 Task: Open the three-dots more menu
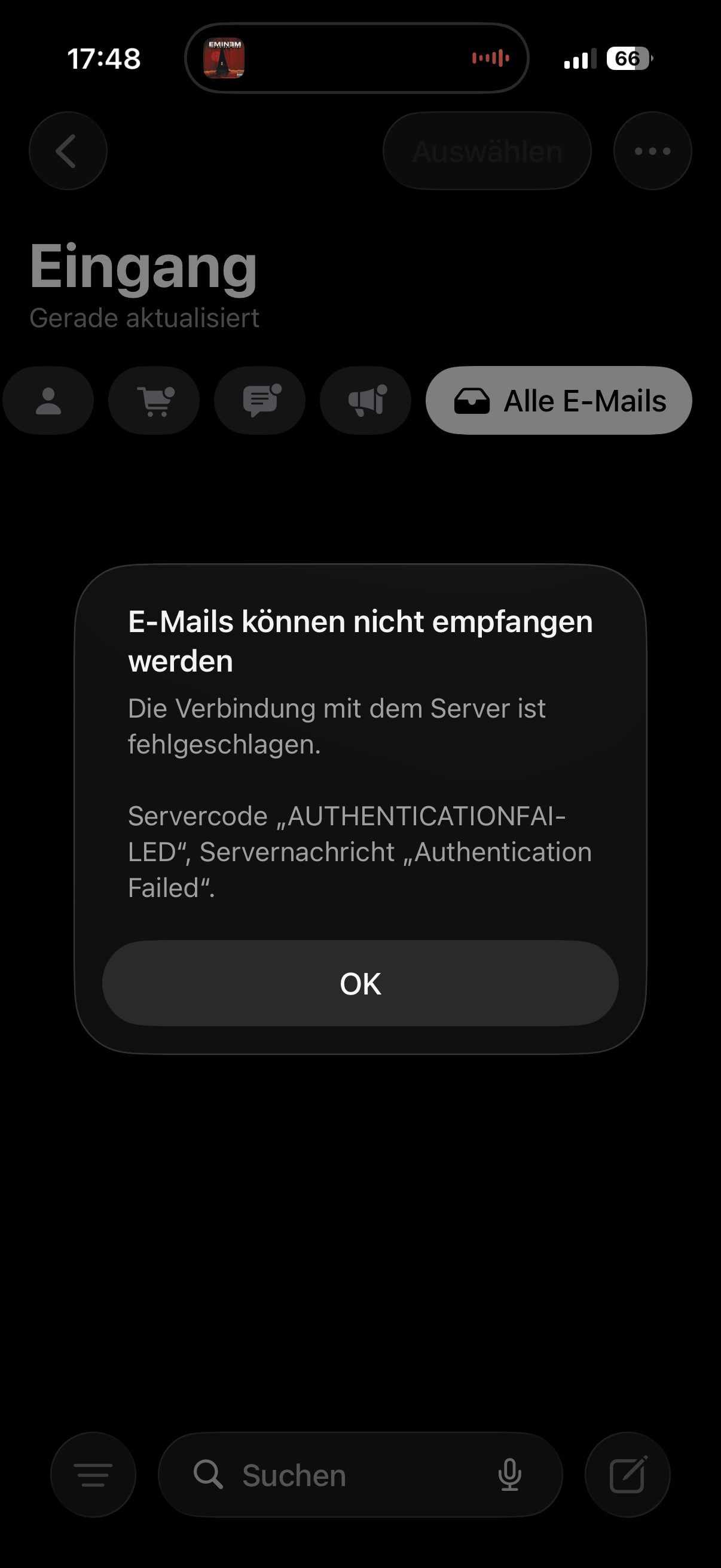[x=652, y=151]
